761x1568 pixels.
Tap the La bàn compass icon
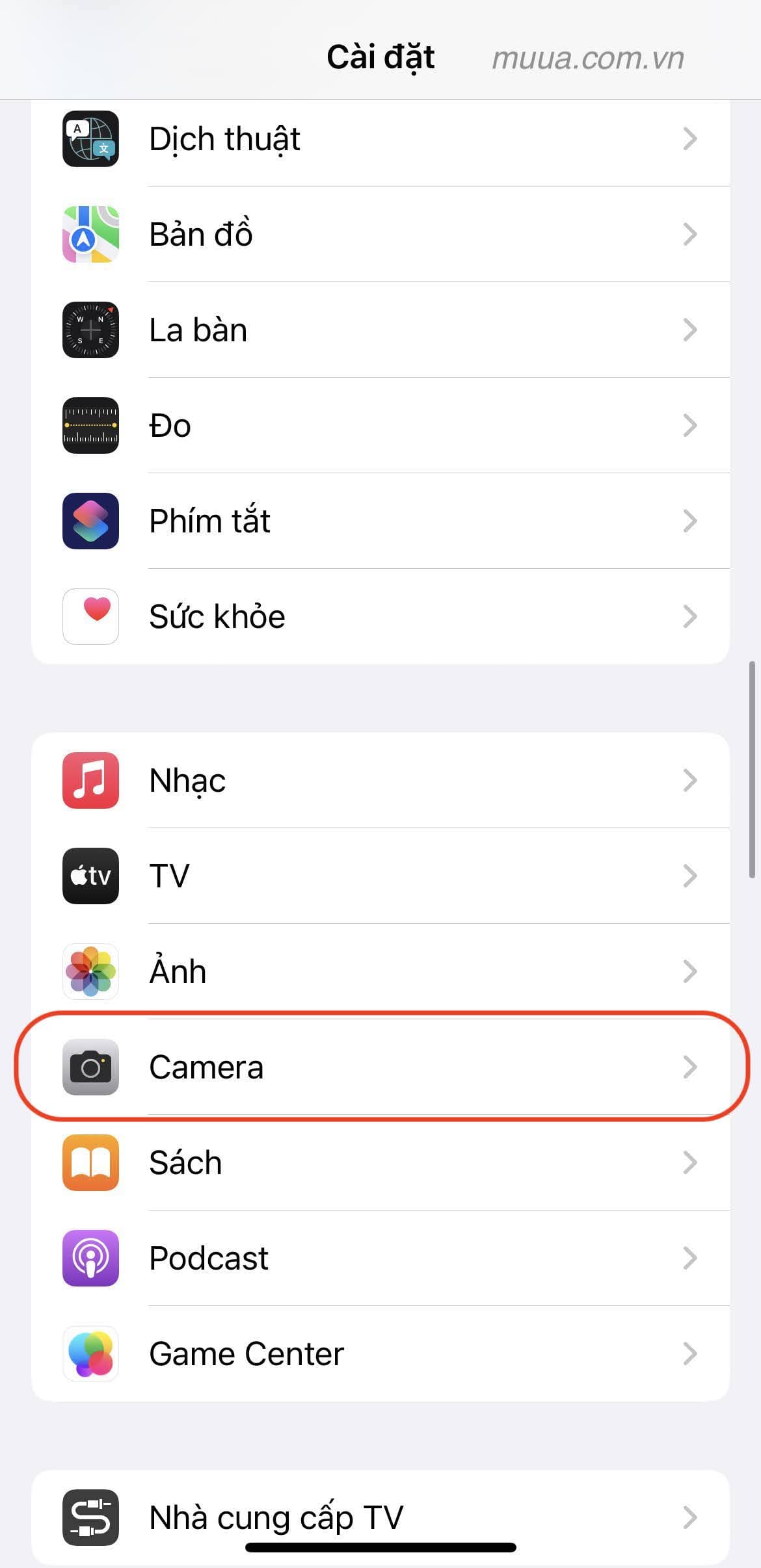point(90,330)
